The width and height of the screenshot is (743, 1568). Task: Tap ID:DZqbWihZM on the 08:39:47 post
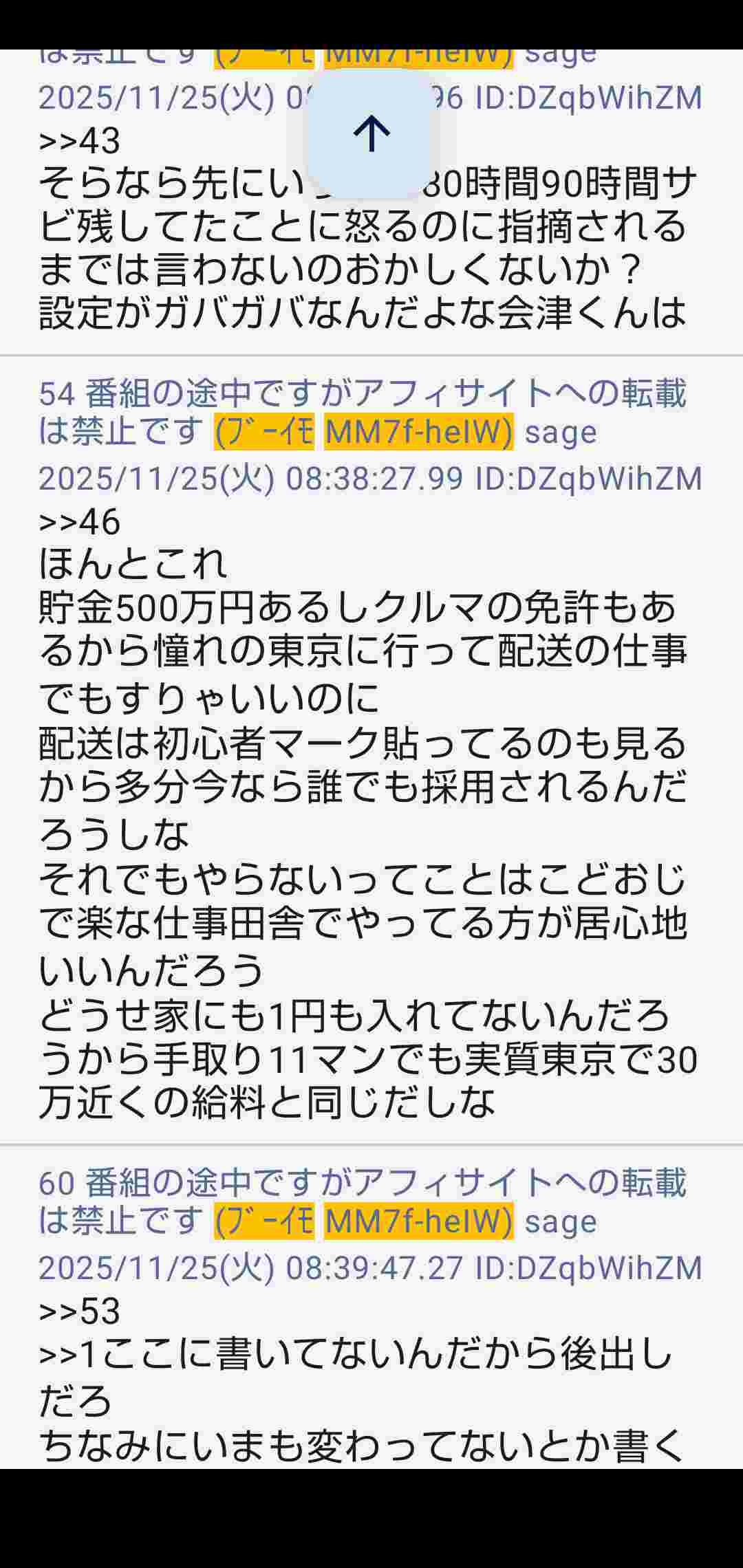coord(589,1268)
